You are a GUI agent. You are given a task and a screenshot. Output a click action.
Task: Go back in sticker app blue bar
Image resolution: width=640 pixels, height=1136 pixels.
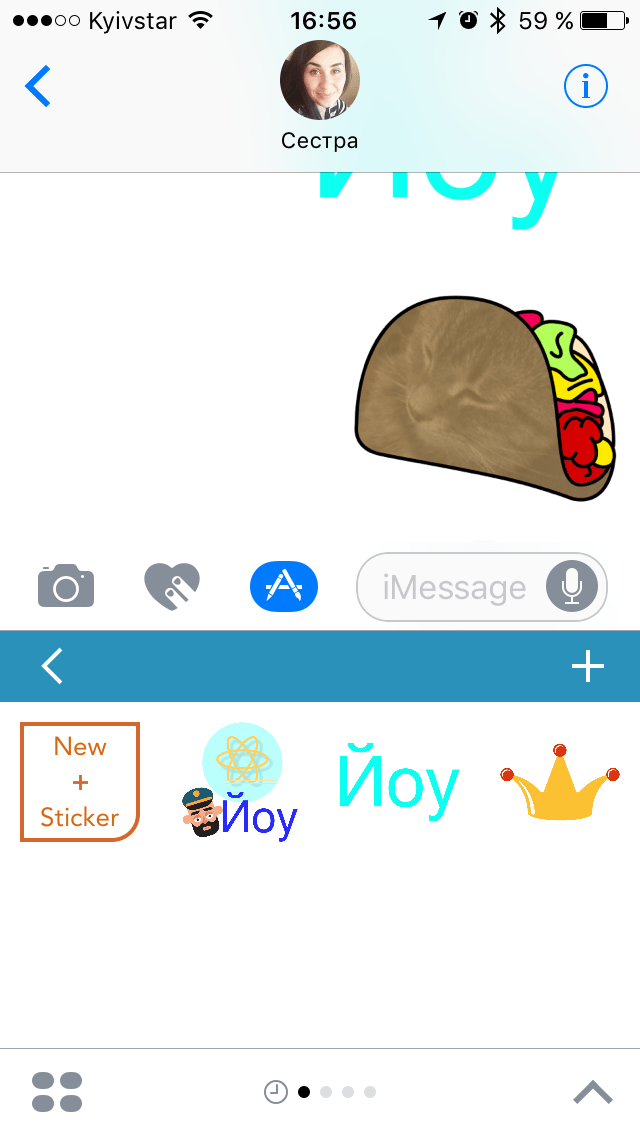pos(52,666)
